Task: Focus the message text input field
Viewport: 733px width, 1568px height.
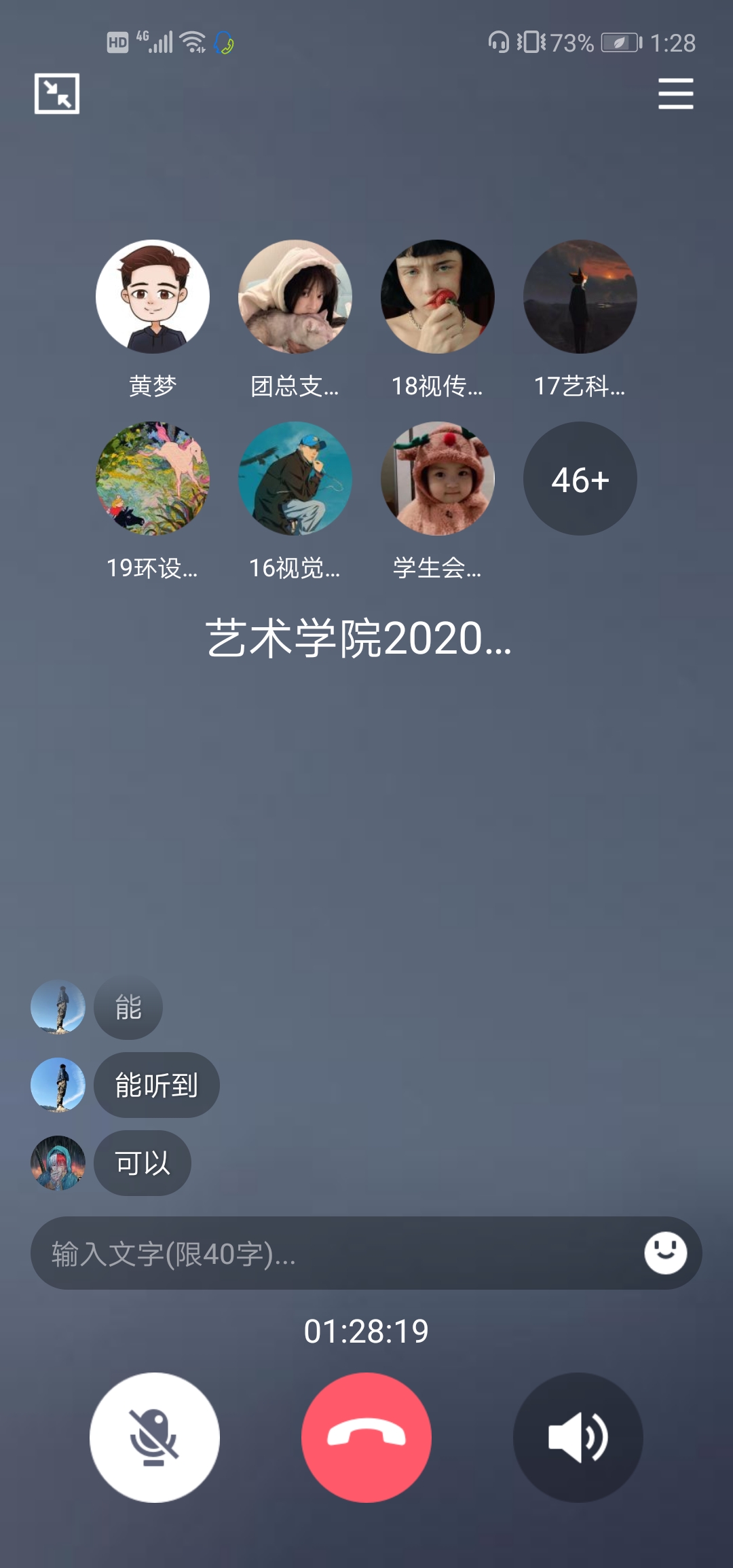Action: coord(333,1253)
